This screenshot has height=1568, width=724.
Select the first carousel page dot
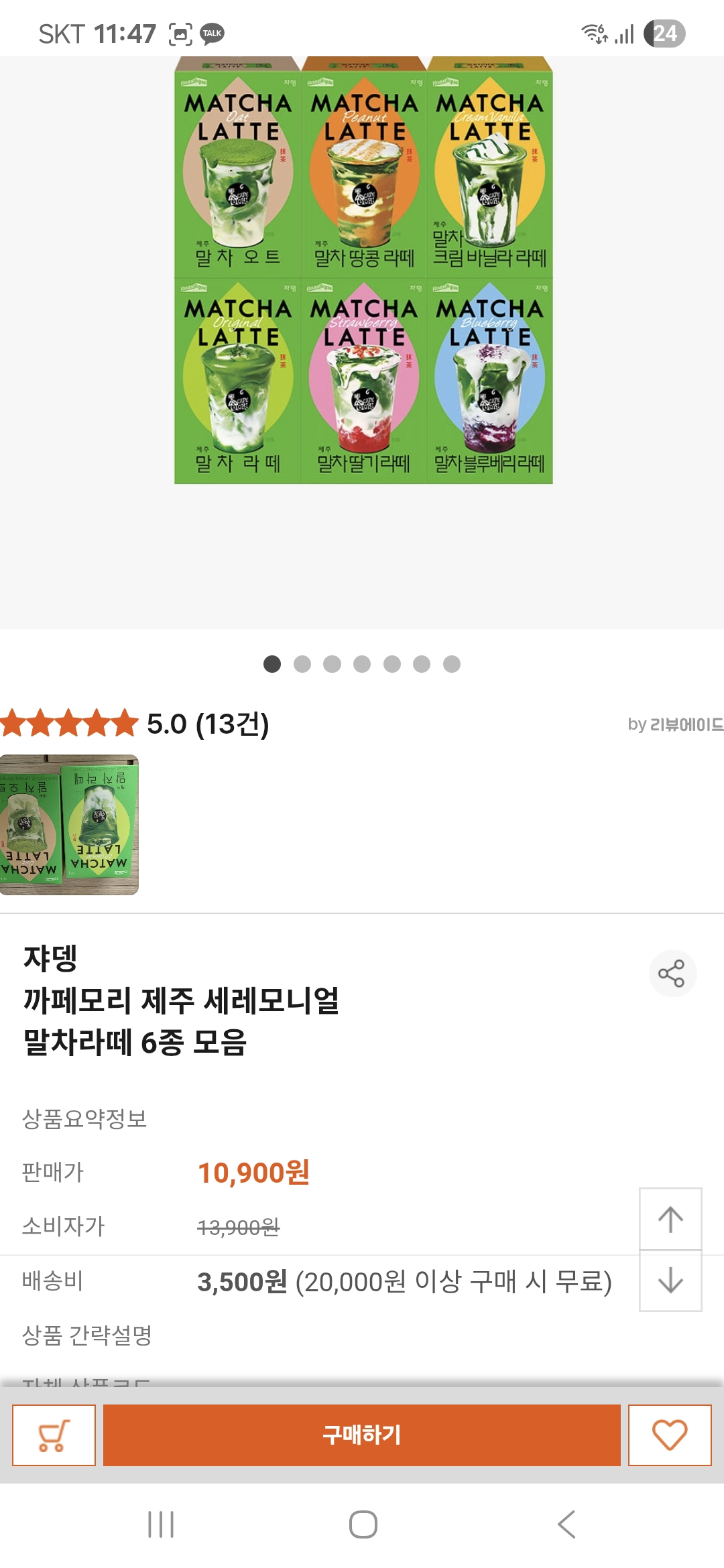click(271, 663)
